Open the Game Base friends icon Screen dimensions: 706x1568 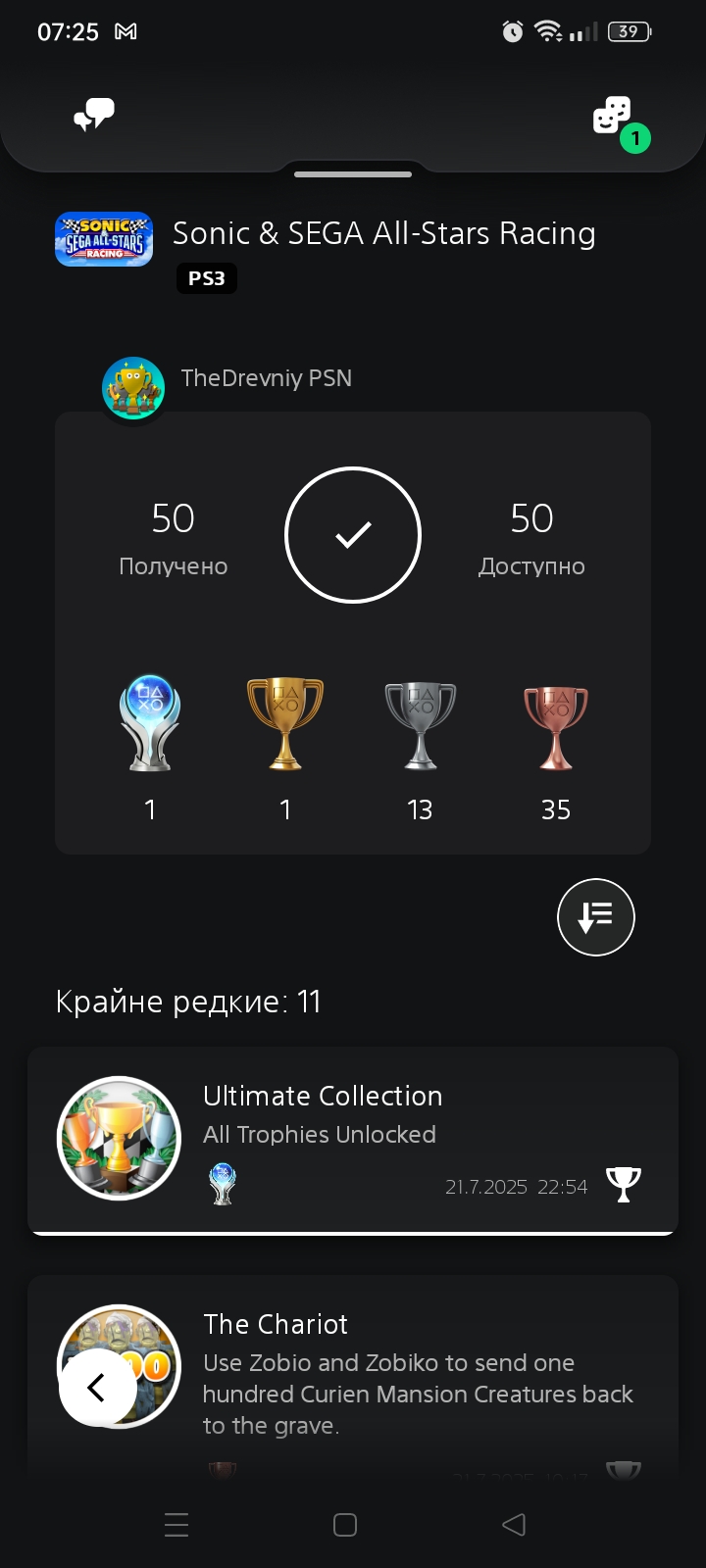pyautogui.click(x=613, y=117)
